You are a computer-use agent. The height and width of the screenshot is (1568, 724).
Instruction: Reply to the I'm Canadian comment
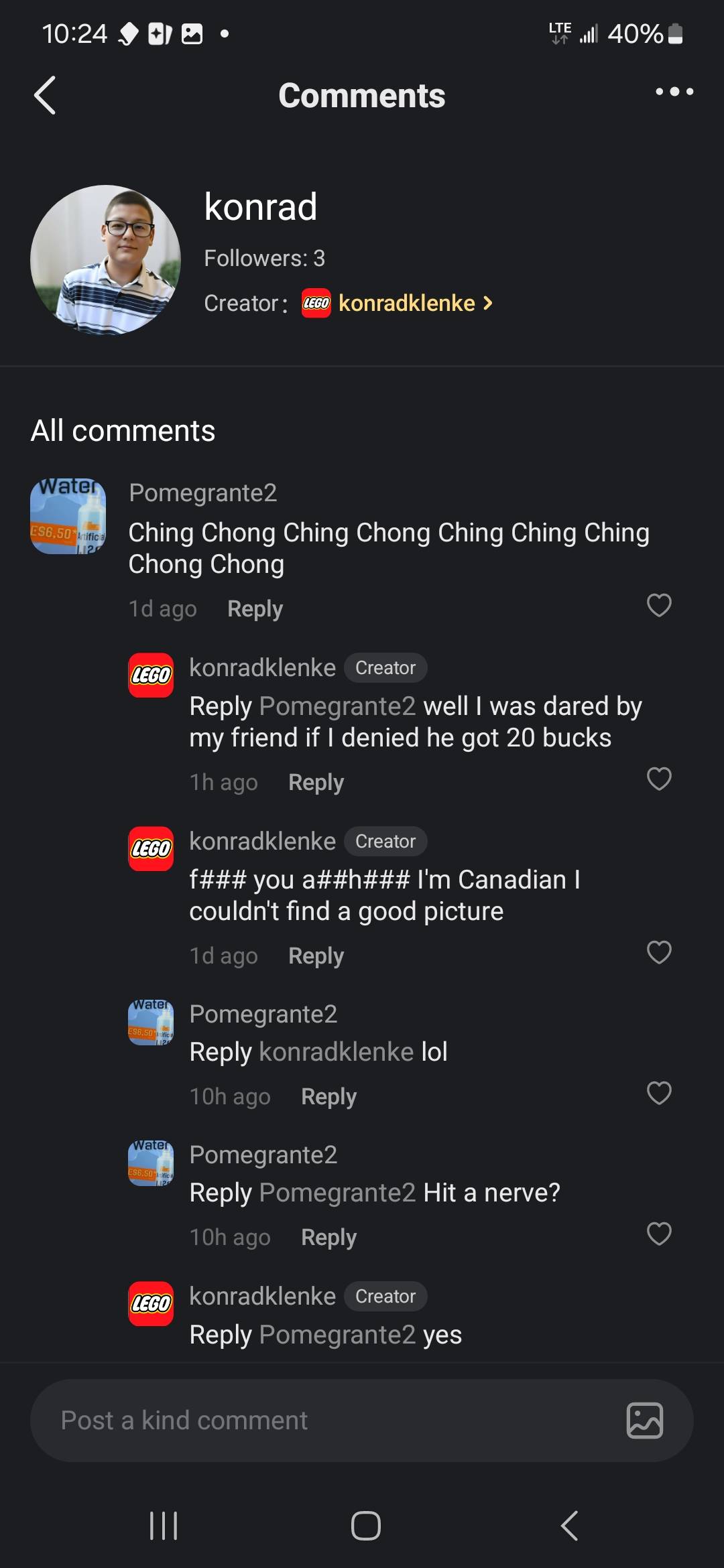click(316, 956)
